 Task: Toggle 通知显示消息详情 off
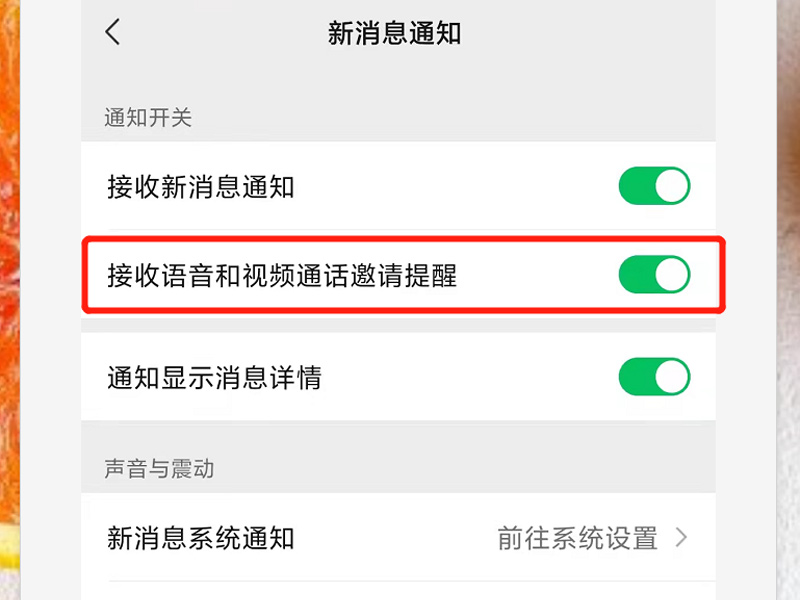click(x=654, y=378)
